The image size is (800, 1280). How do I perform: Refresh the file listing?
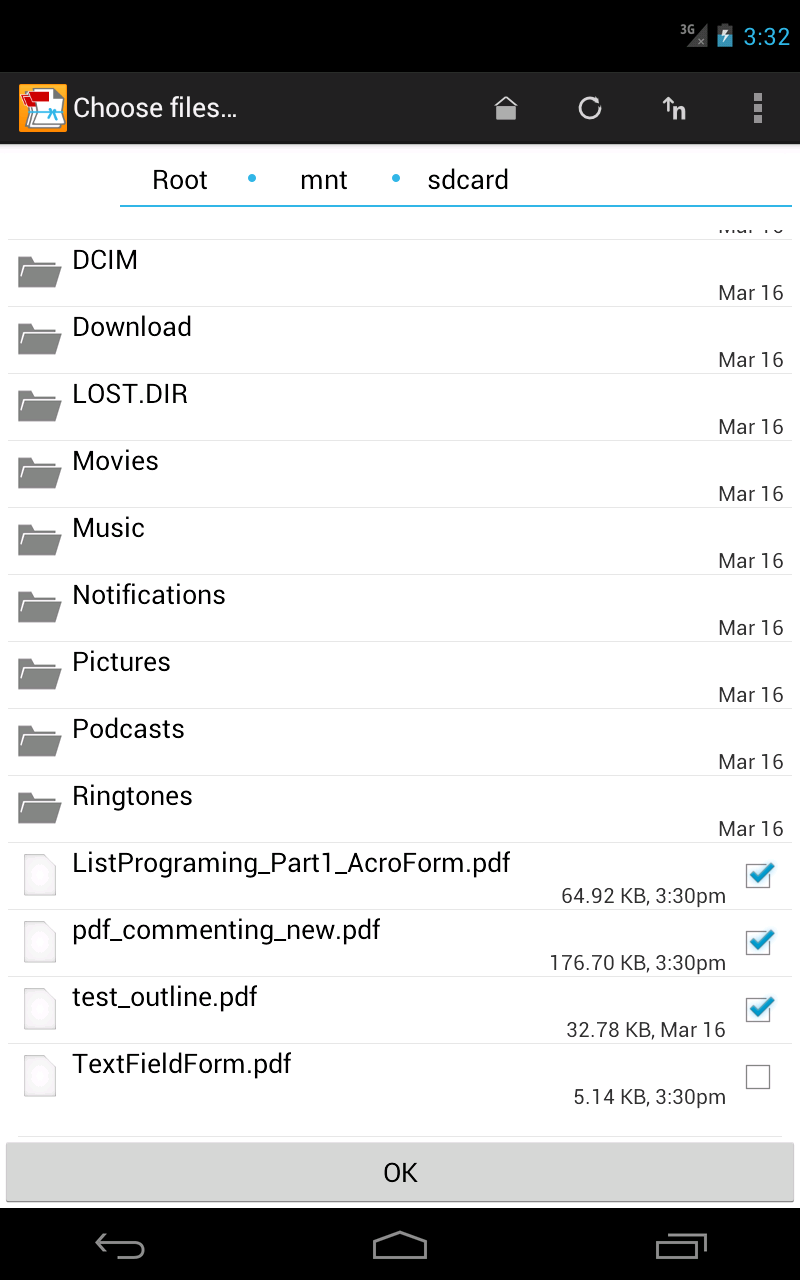[589, 107]
